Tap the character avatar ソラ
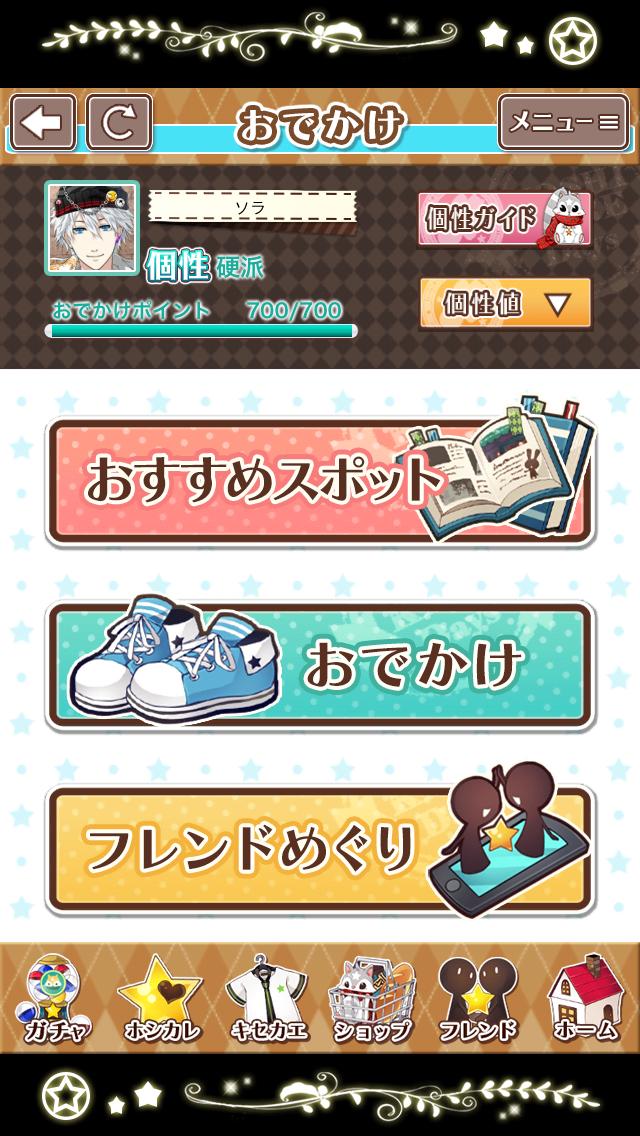This screenshot has height=1136, width=640. [x=91, y=229]
